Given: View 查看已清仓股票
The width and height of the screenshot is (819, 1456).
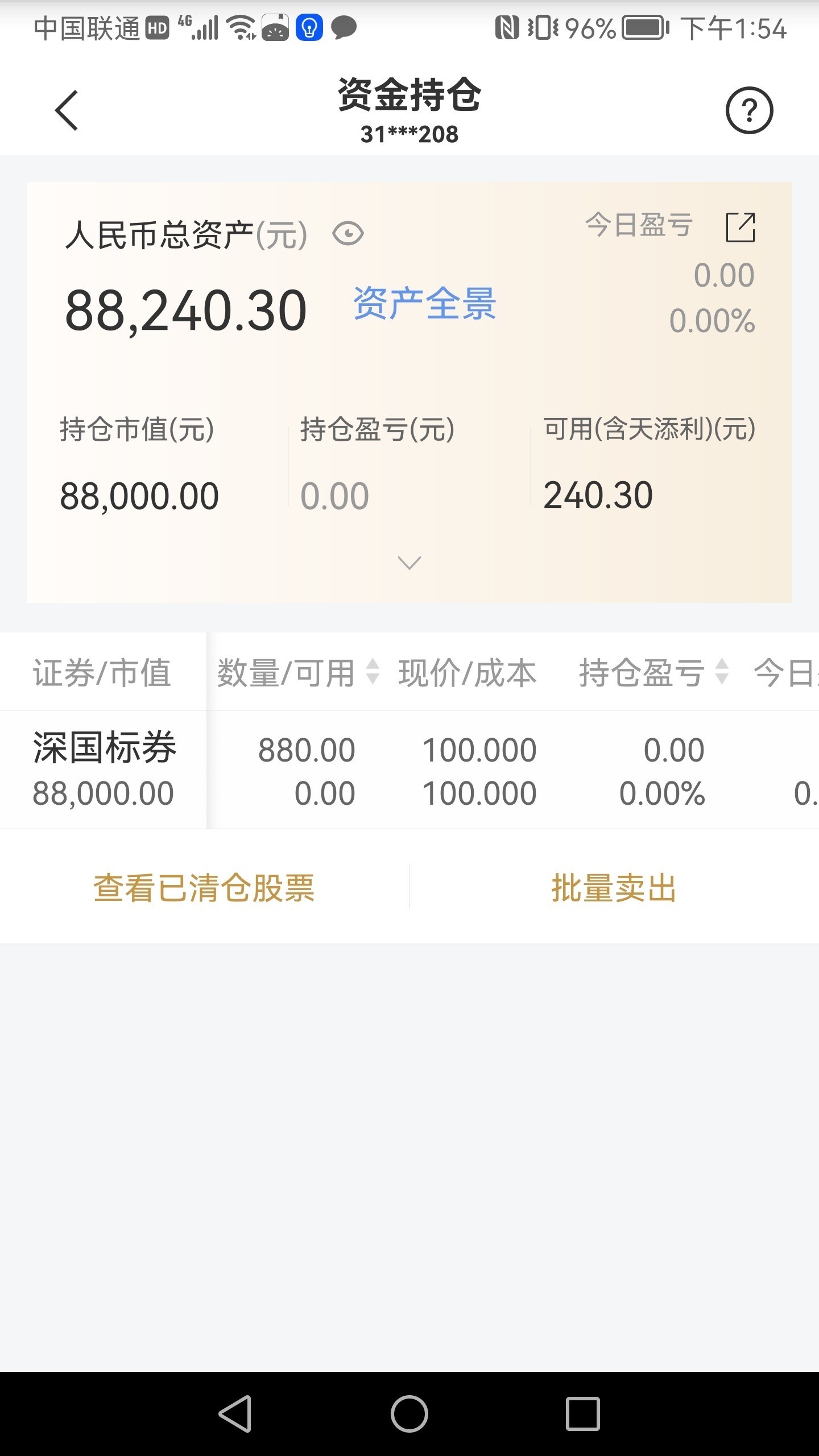Looking at the screenshot, I should pos(204,887).
